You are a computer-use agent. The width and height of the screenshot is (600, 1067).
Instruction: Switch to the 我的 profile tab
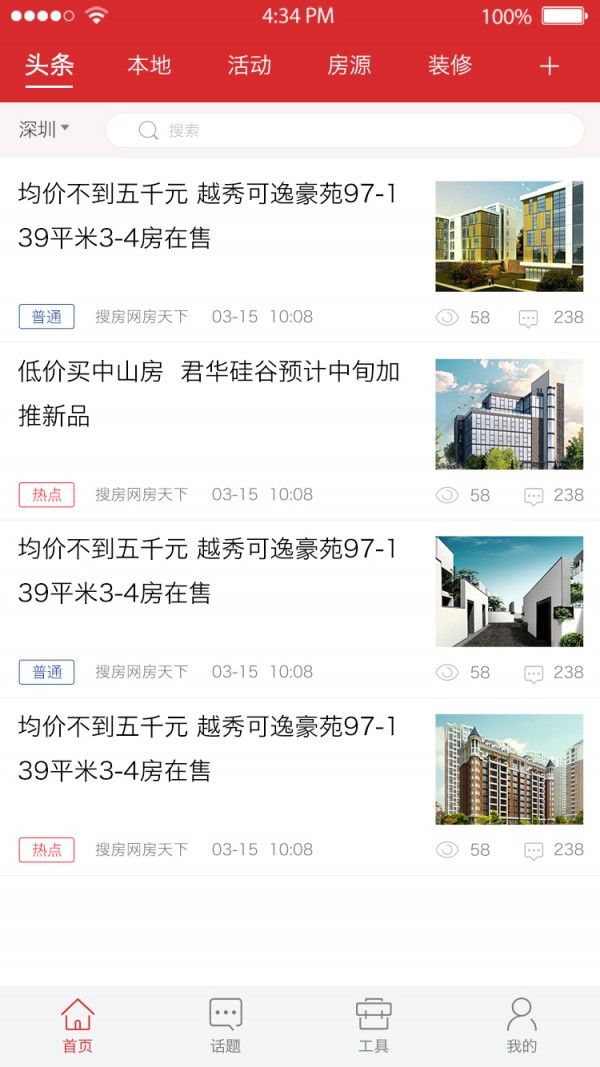tap(521, 1025)
